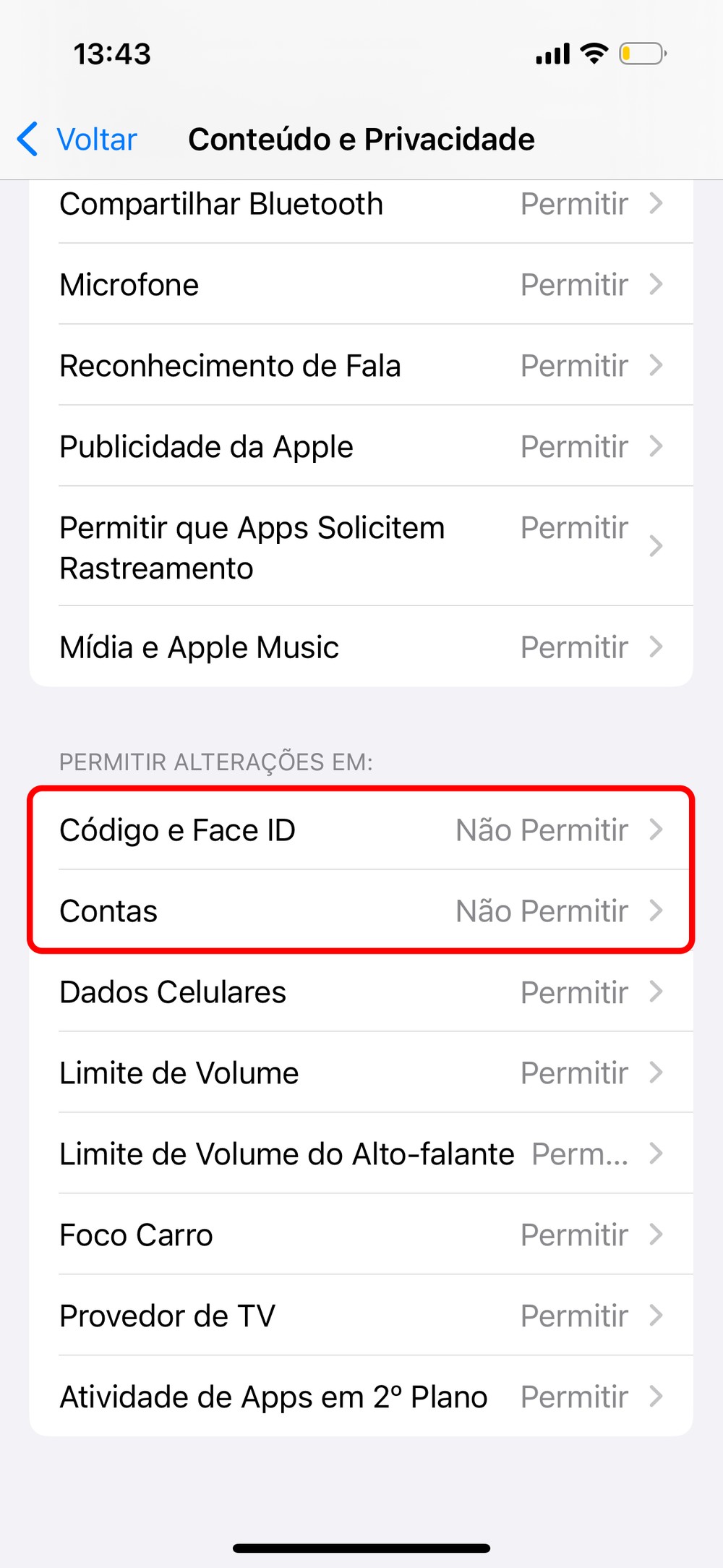Tap the Contas row
Image resolution: width=723 pixels, height=1568 pixels.
point(360,911)
